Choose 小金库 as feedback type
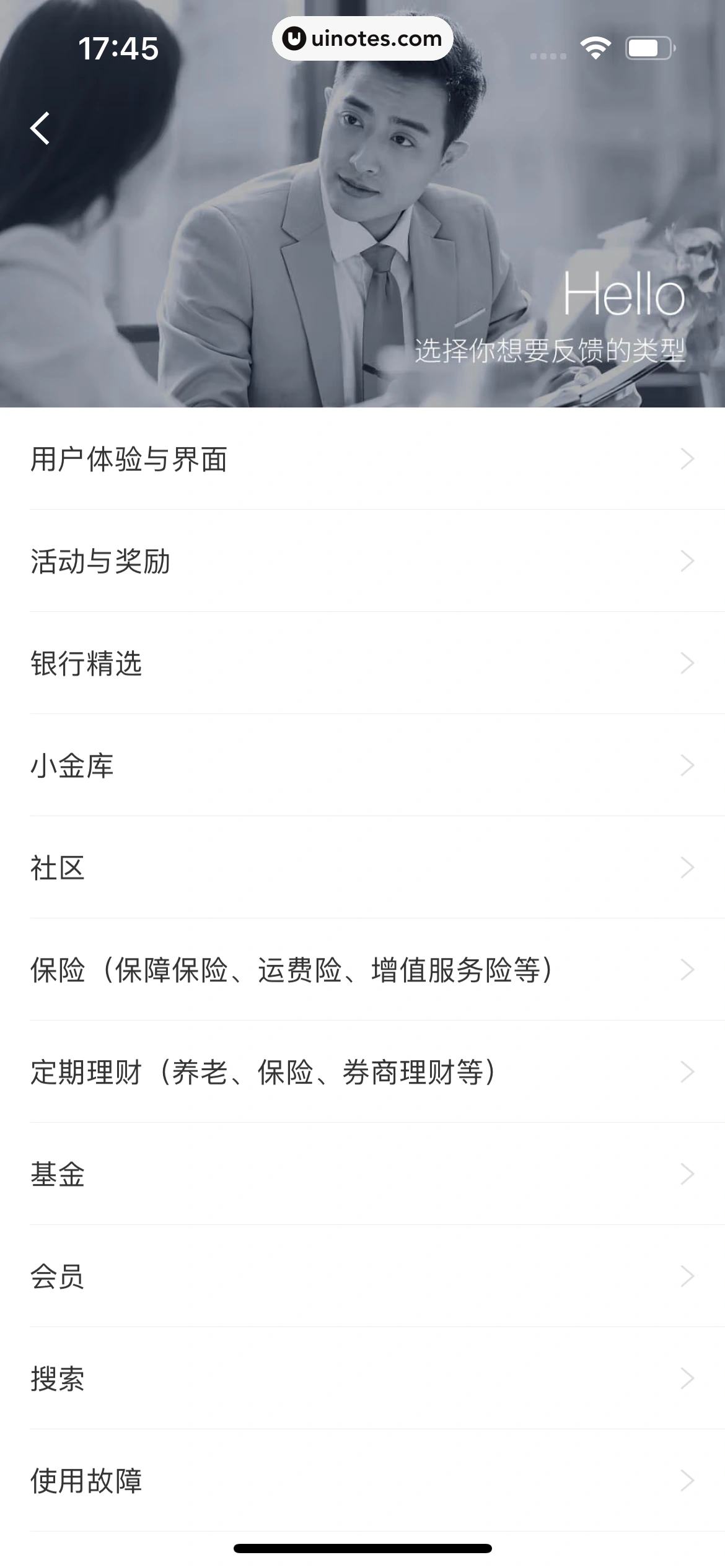The width and height of the screenshot is (725, 1568). click(x=362, y=765)
